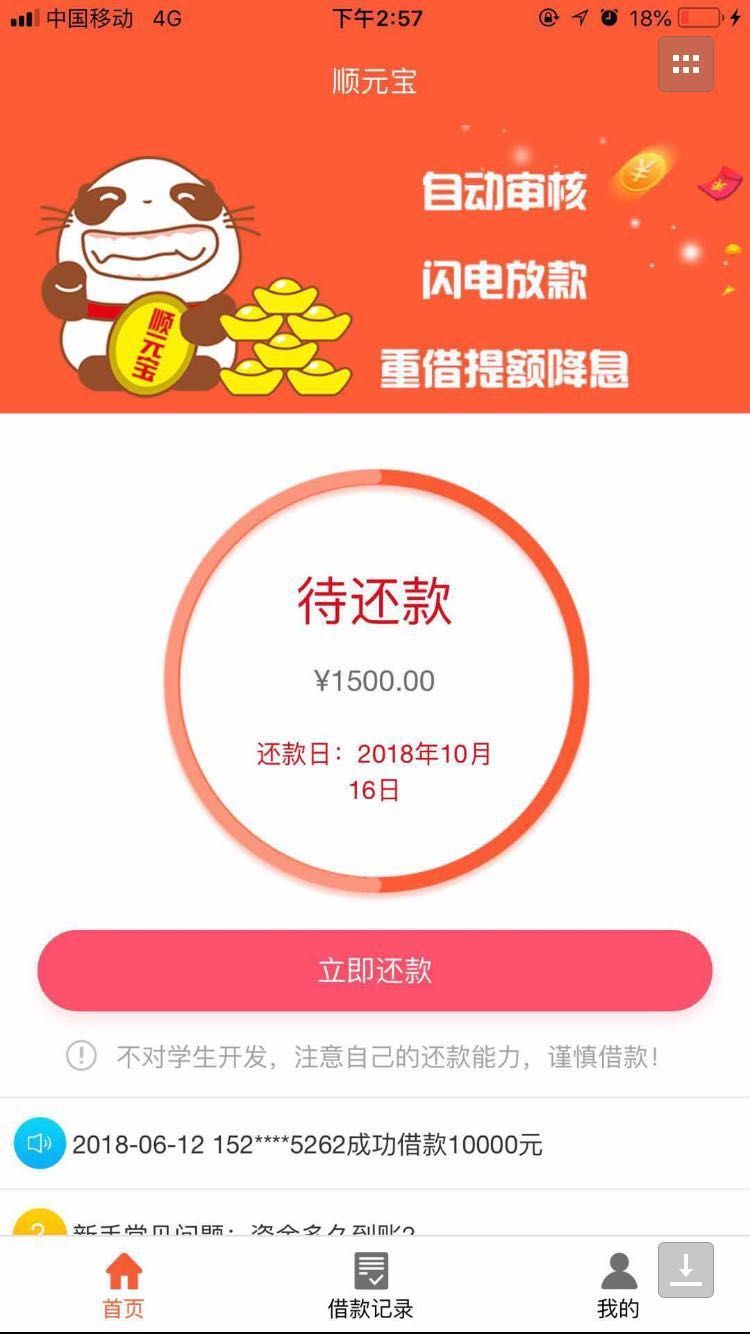750x1334 pixels.
Task: Tap the 立即还款 repay now button
Action: pos(375,970)
